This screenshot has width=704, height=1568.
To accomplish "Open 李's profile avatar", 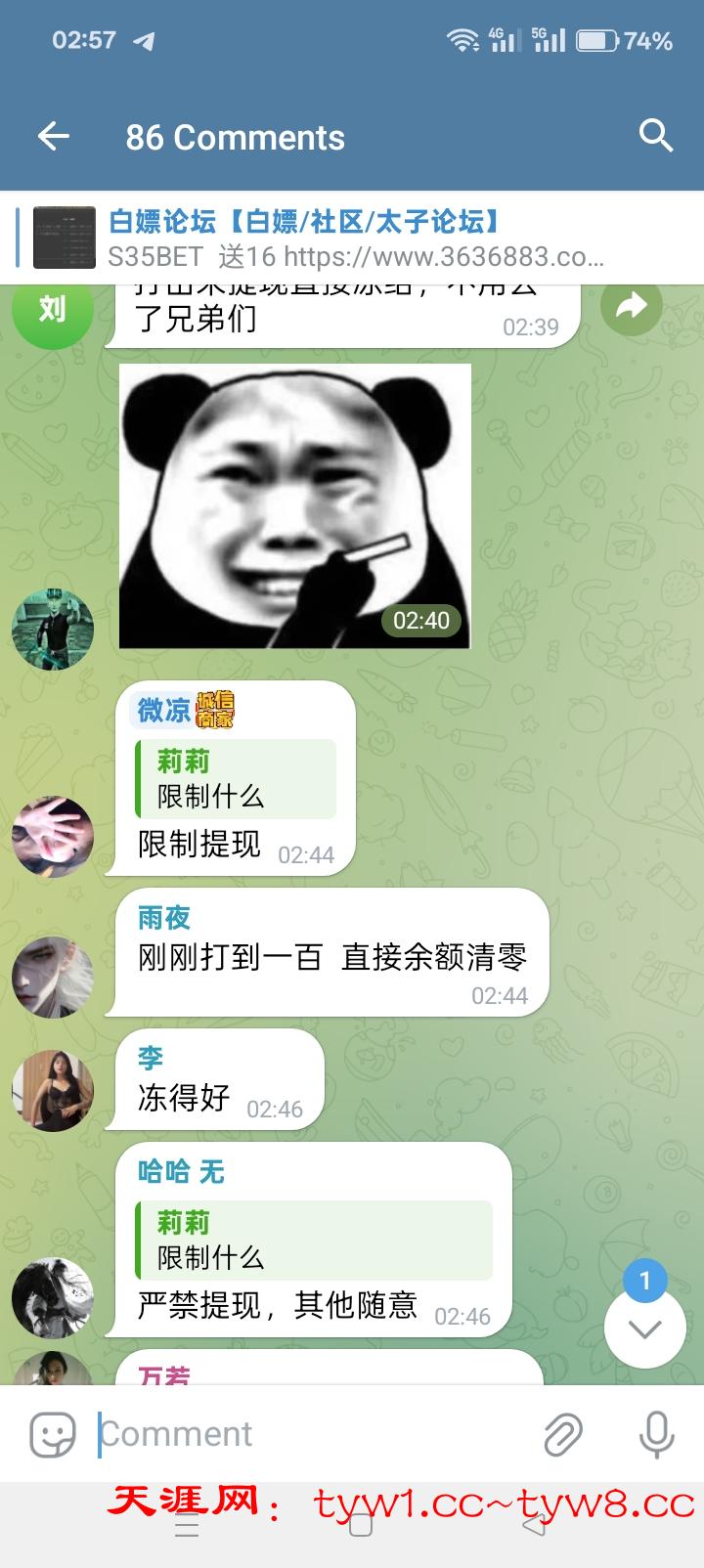I will tap(53, 1091).
